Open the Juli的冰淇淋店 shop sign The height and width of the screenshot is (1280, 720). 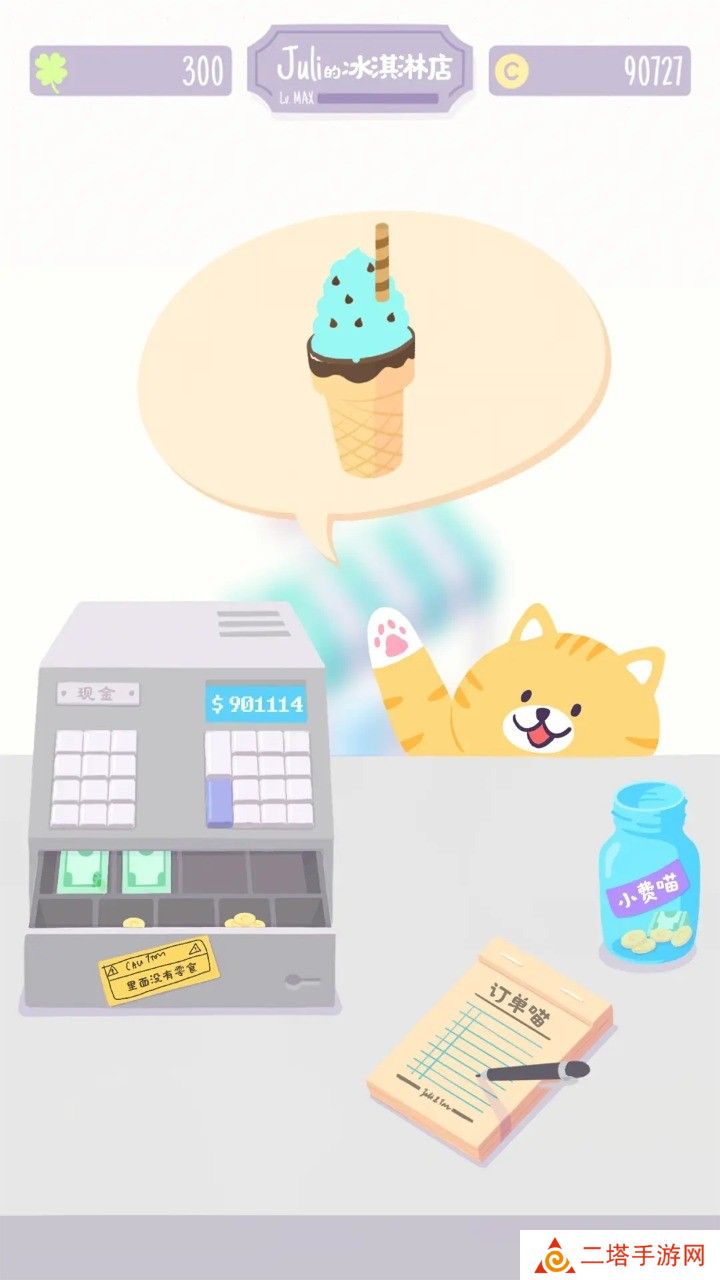pos(360,70)
